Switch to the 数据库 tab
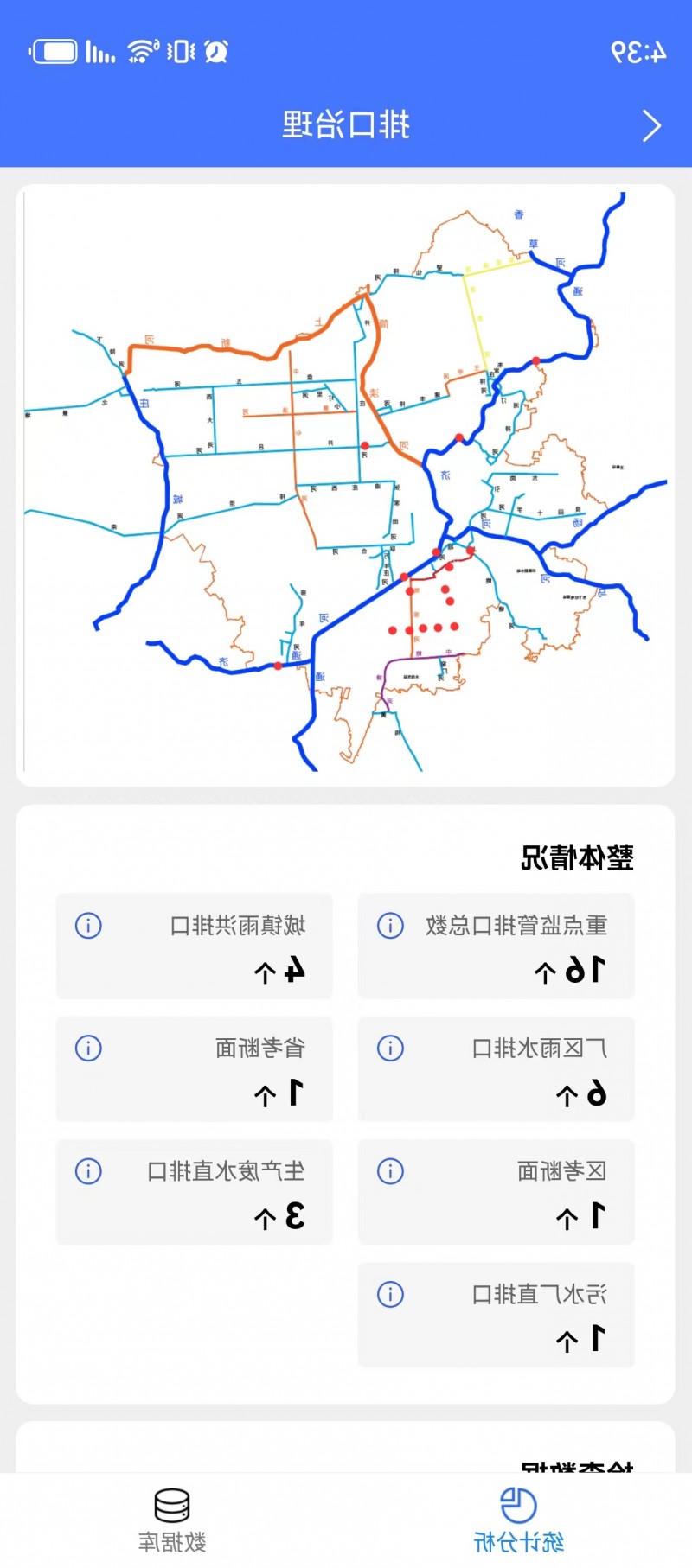 [x=172, y=1520]
